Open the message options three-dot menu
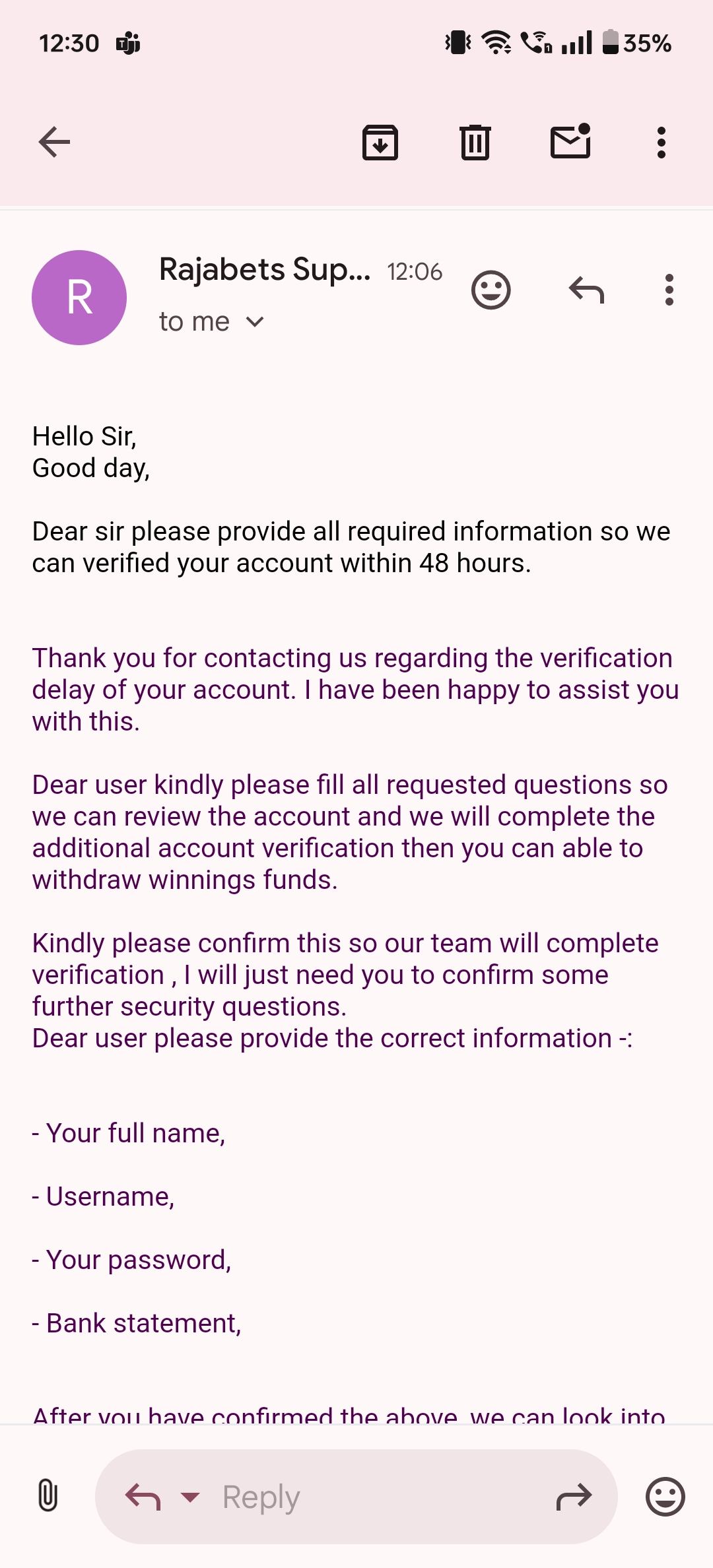 [669, 290]
